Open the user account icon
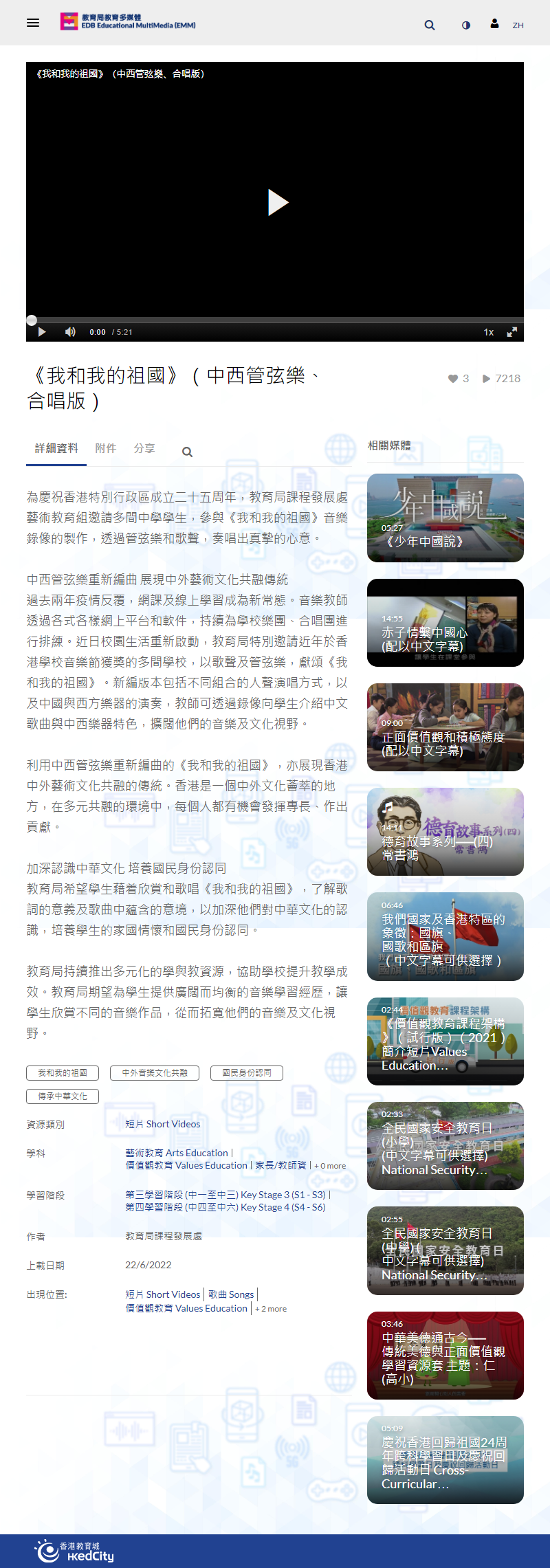 [x=494, y=24]
